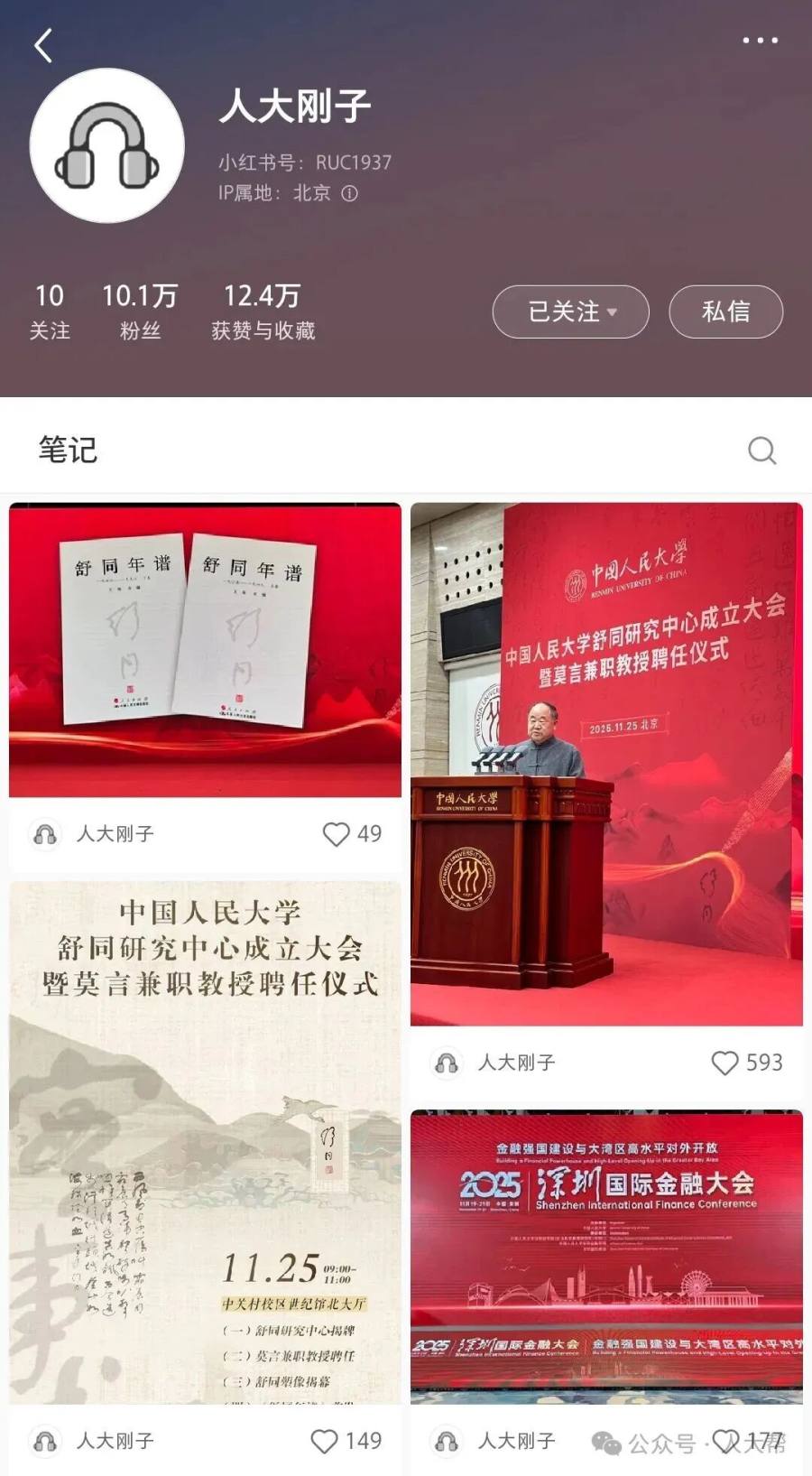Go back using the top-left arrow
Image resolution: width=812 pixels, height=1476 pixels.
(x=43, y=45)
